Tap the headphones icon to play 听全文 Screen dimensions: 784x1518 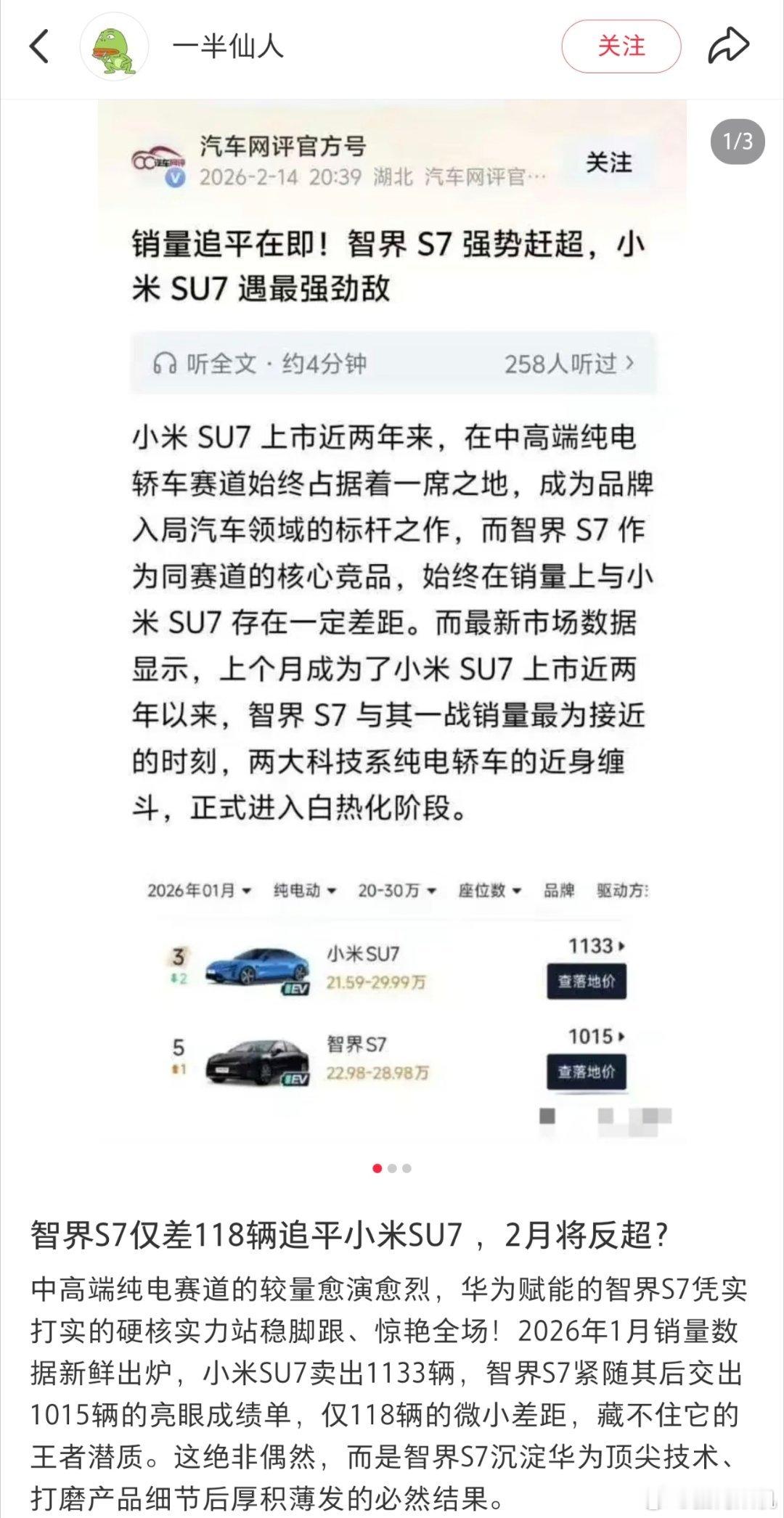[166, 364]
